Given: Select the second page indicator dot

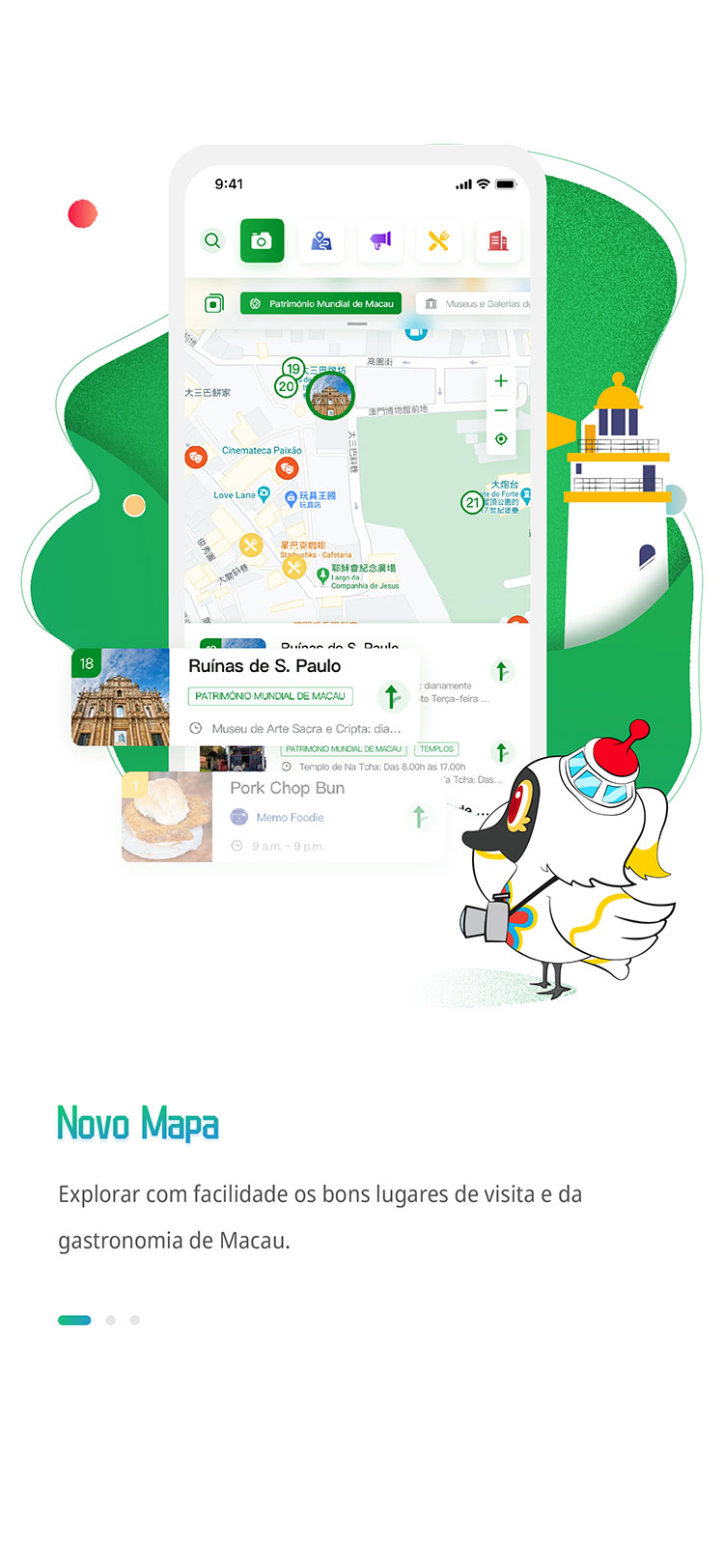Looking at the screenshot, I should click(111, 1320).
